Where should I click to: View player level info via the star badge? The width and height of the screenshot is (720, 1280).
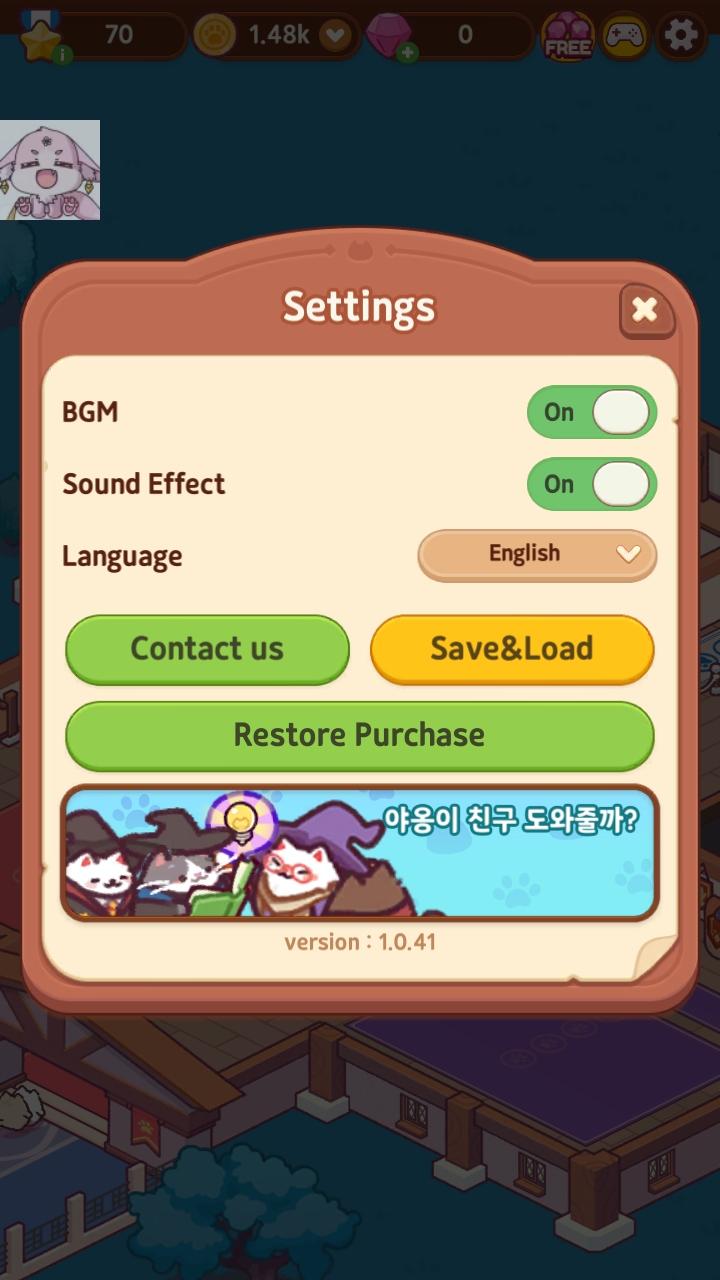tap(40, 36)
